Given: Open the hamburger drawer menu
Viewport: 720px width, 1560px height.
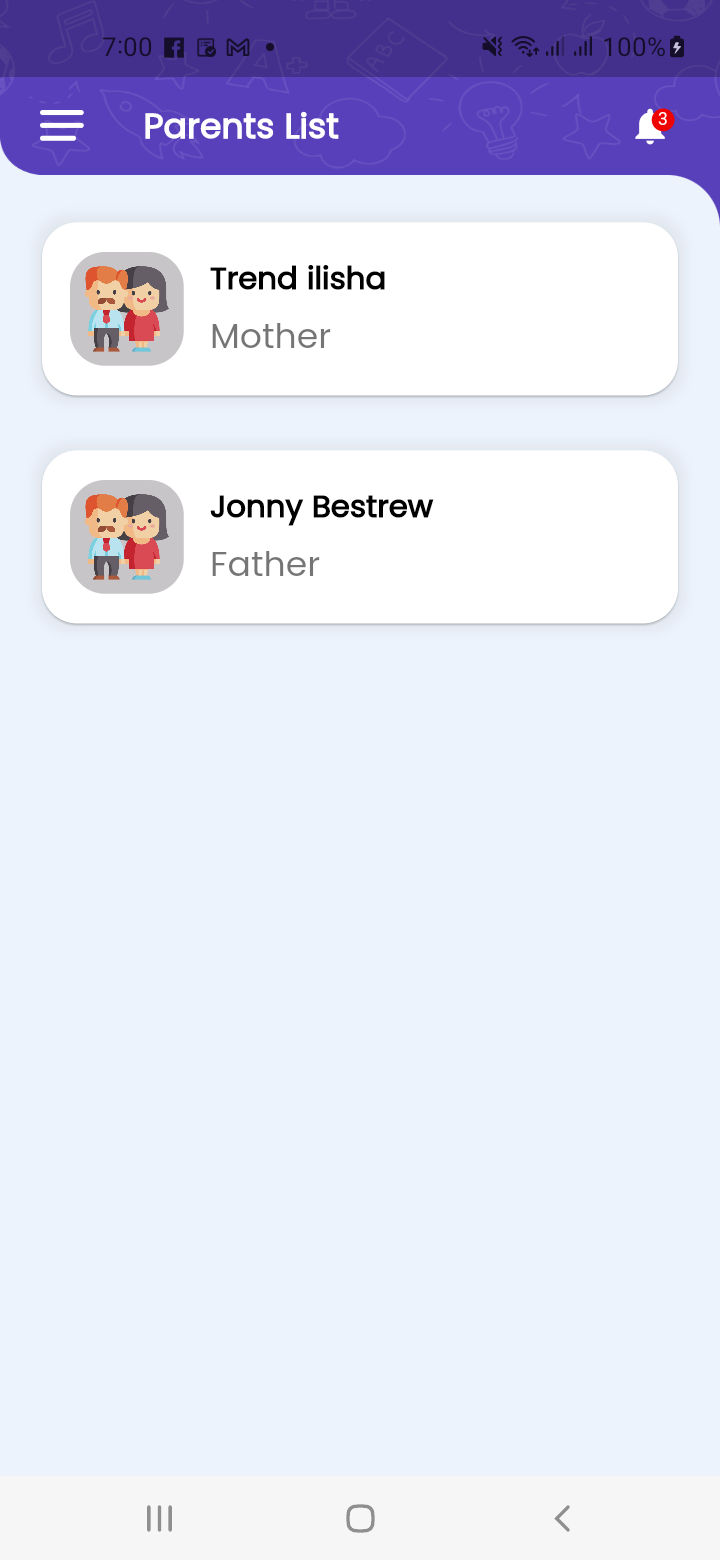Looking at the screenshot, I should click(61, 126).
